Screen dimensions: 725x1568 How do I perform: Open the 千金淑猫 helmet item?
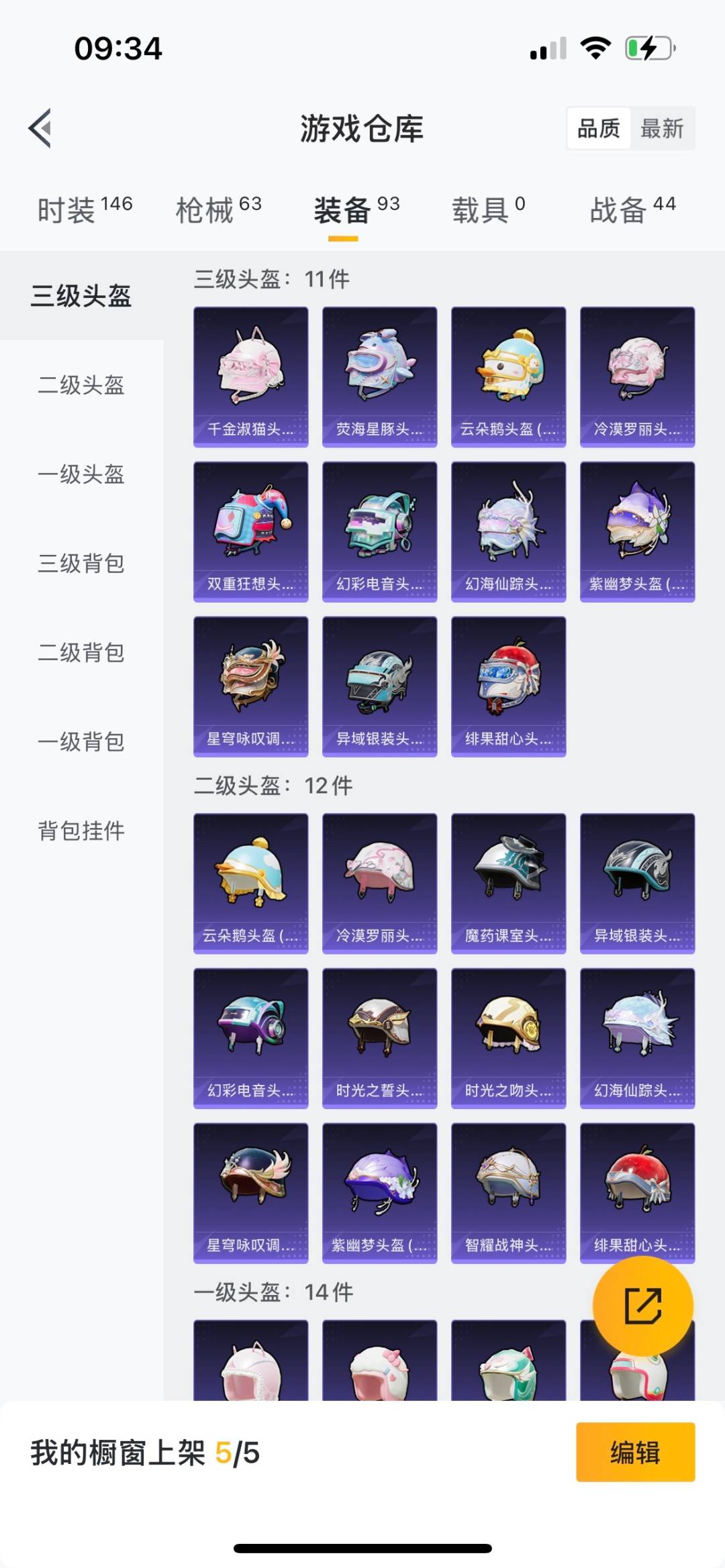[x=251, y=377]
